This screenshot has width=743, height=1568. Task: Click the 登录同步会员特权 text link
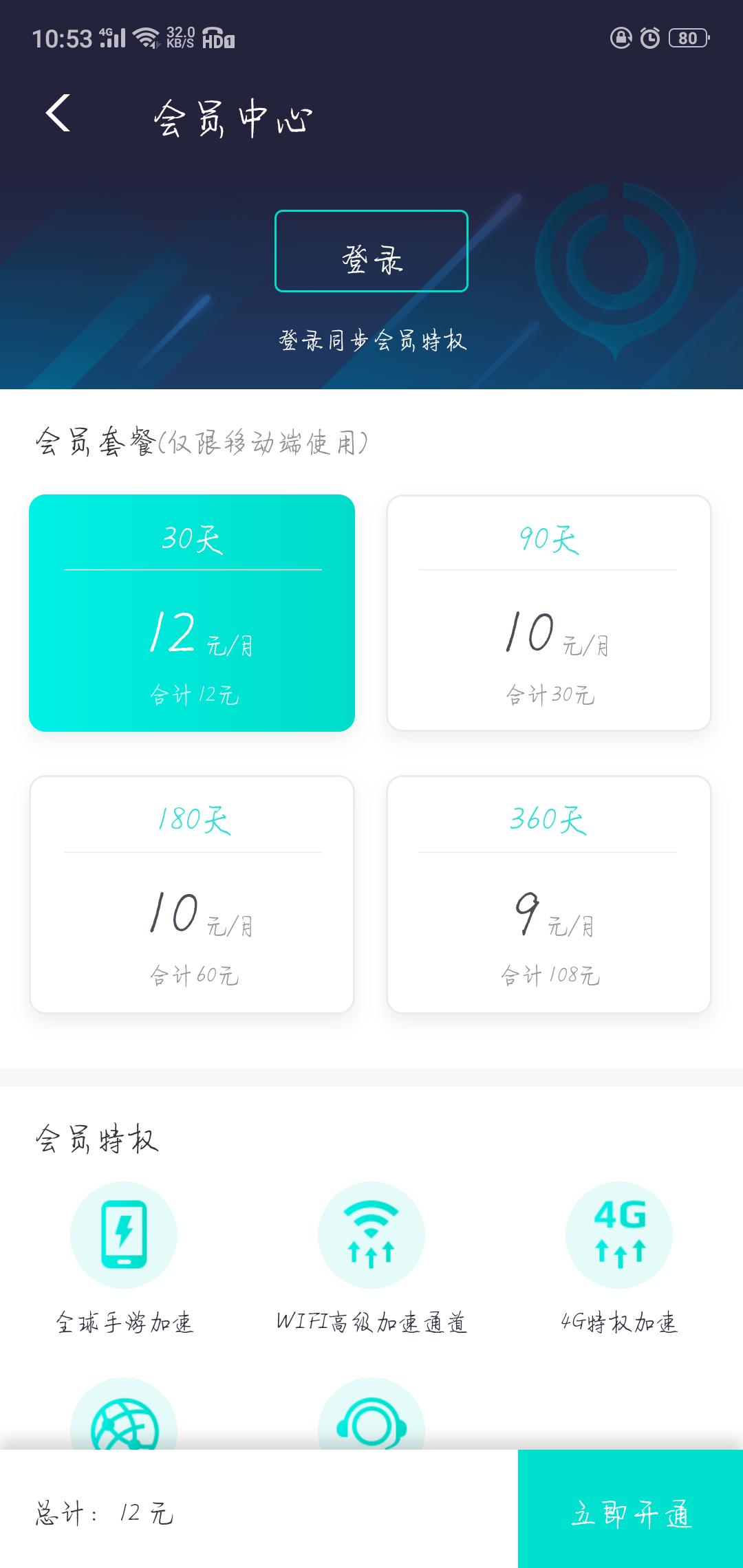point(371,340)
